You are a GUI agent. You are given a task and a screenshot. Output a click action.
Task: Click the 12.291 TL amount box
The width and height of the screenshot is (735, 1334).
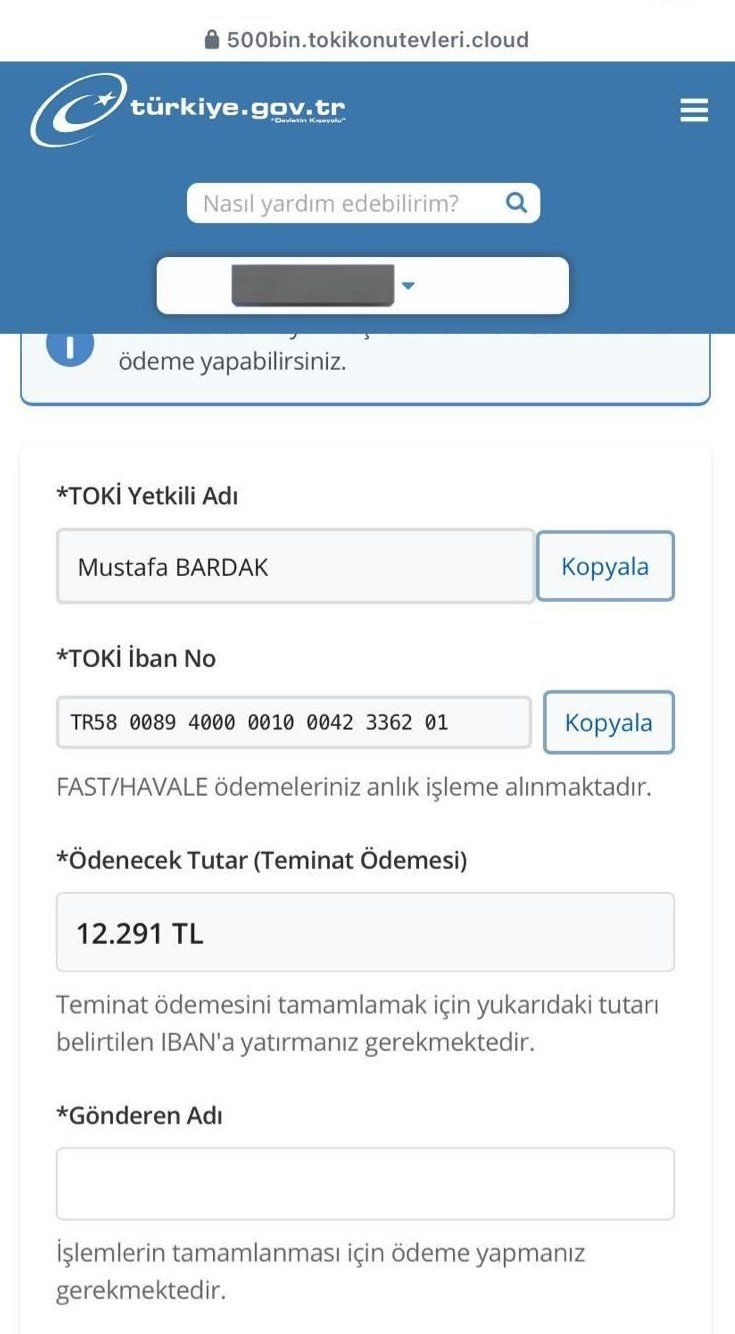367,931
